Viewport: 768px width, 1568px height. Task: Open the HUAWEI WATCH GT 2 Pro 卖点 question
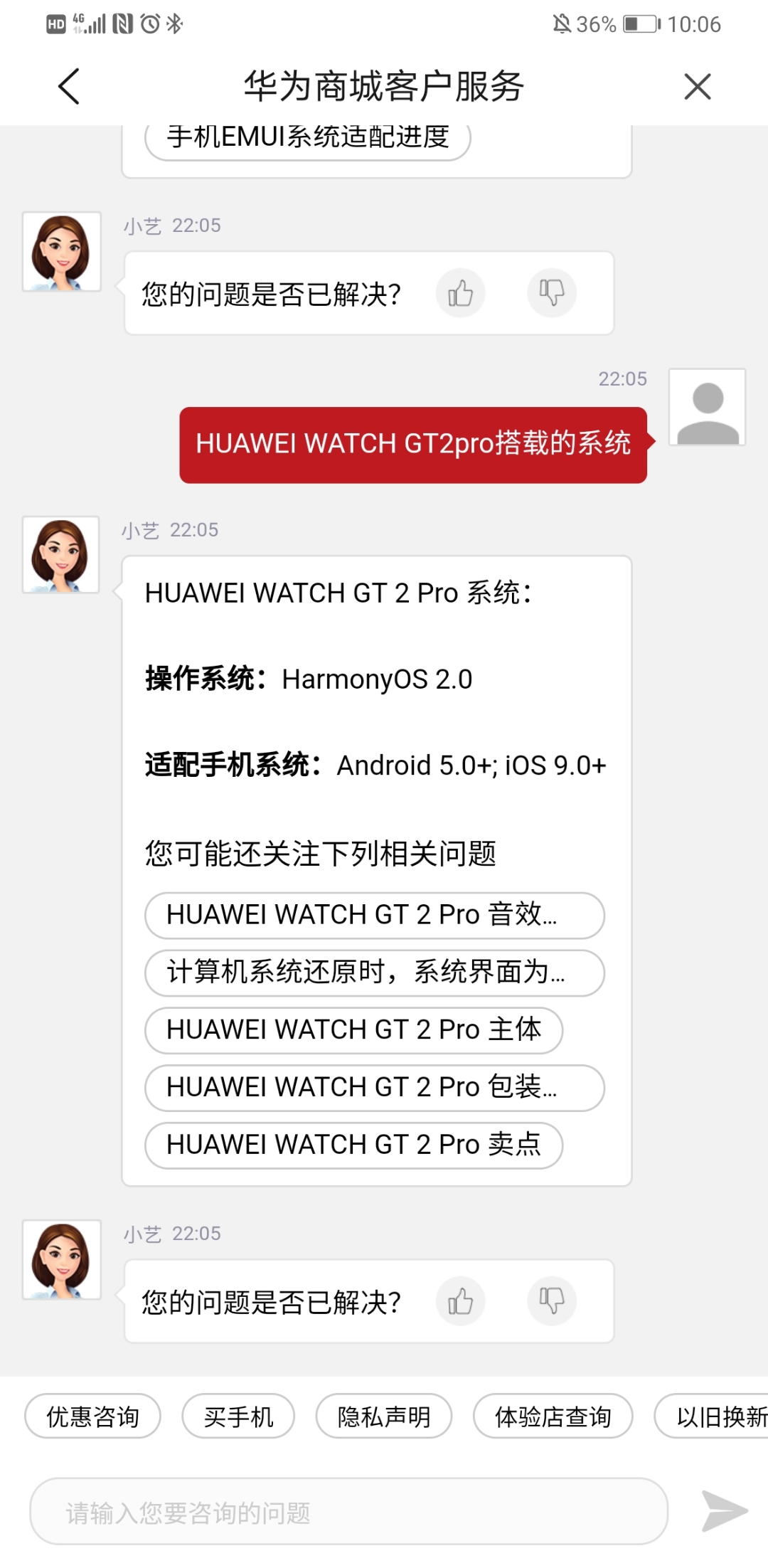click(354, 1145)
